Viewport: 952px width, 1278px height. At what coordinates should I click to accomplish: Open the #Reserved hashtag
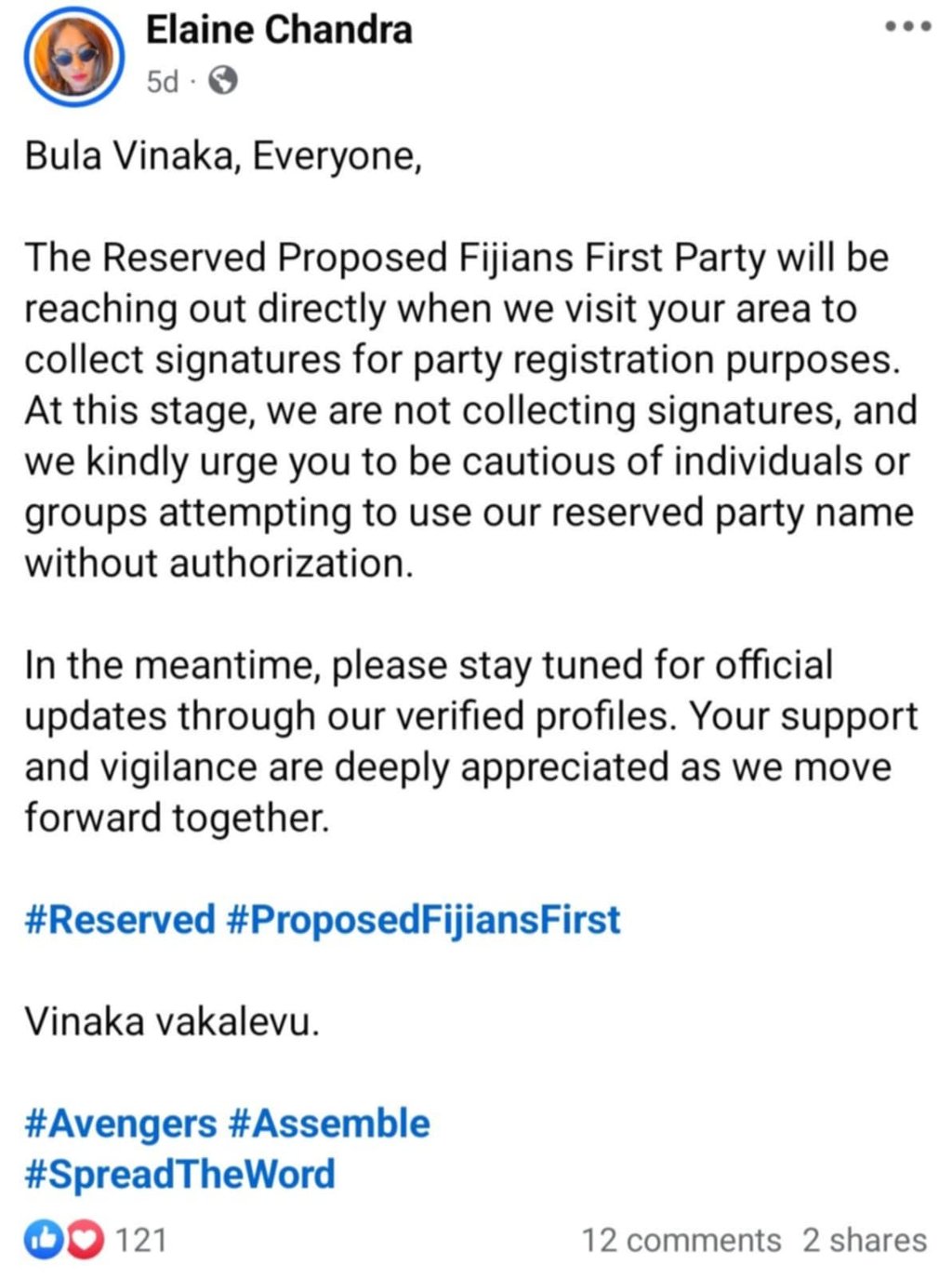coord(120,920)
